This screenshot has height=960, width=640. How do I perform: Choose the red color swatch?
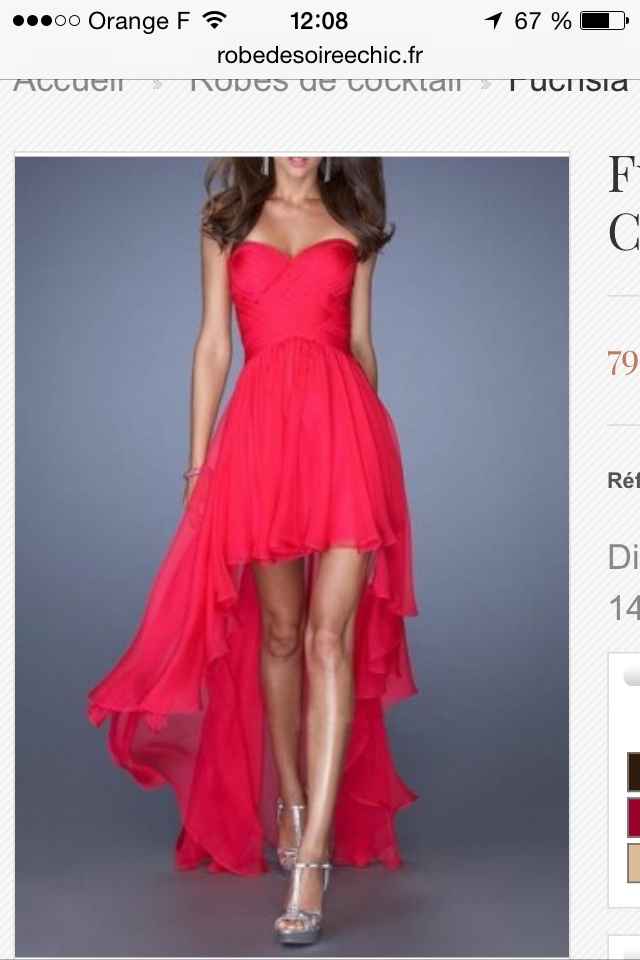coord(634,817)
